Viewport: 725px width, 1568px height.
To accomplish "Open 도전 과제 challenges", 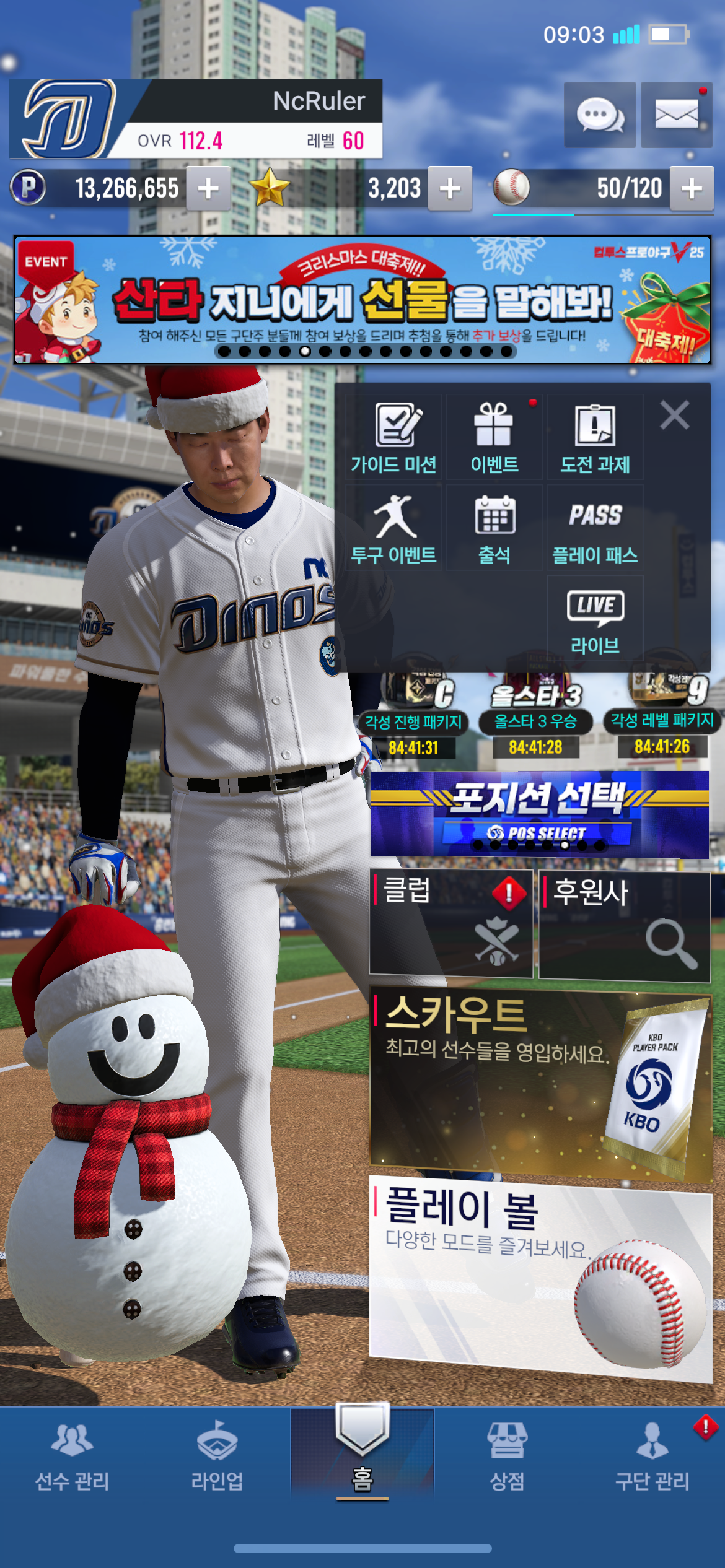I will click(595, 438).
